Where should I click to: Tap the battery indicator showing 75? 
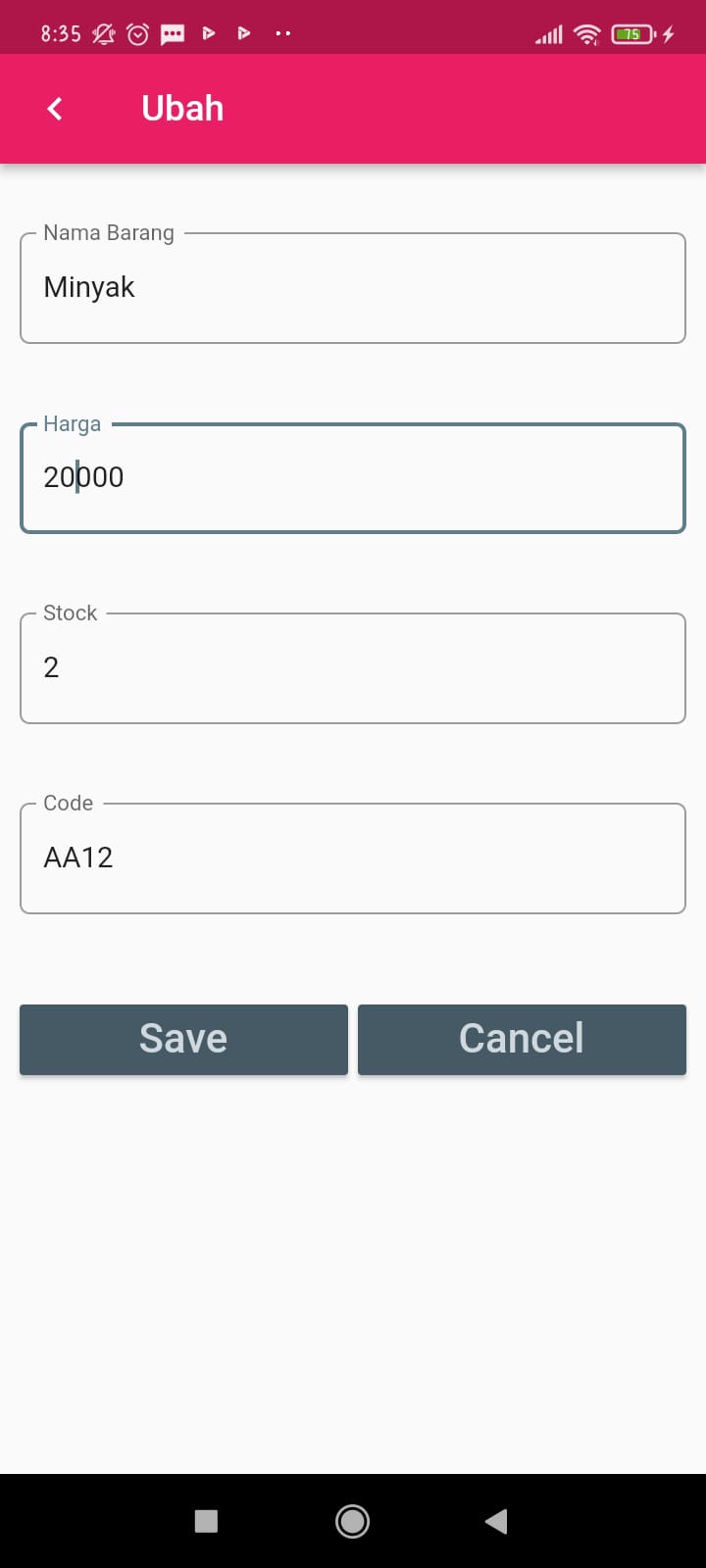(x=633, y=33)
